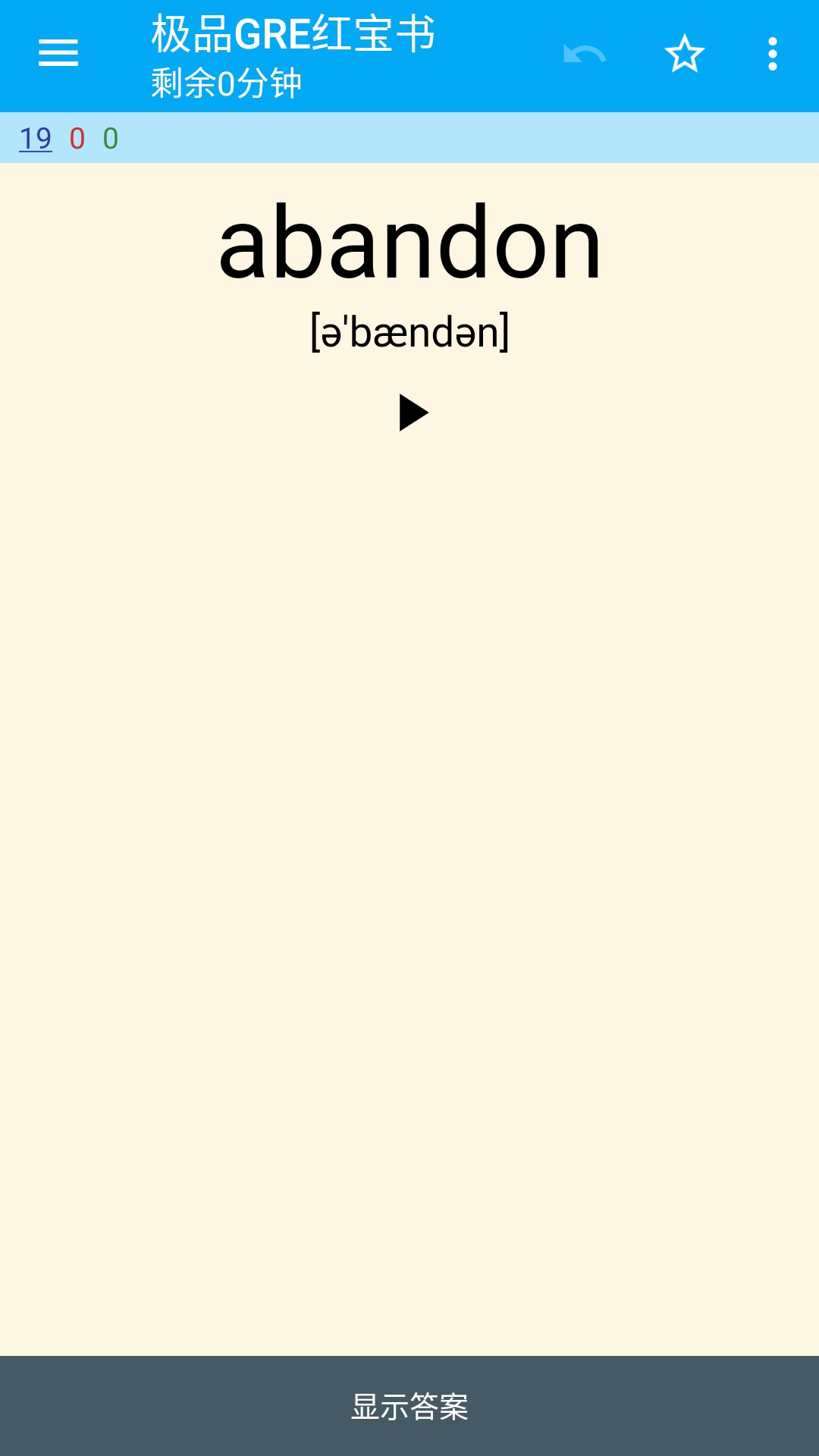Tap 显示答案 to show the answer
819x1456 pixels.
(409, 1406)
